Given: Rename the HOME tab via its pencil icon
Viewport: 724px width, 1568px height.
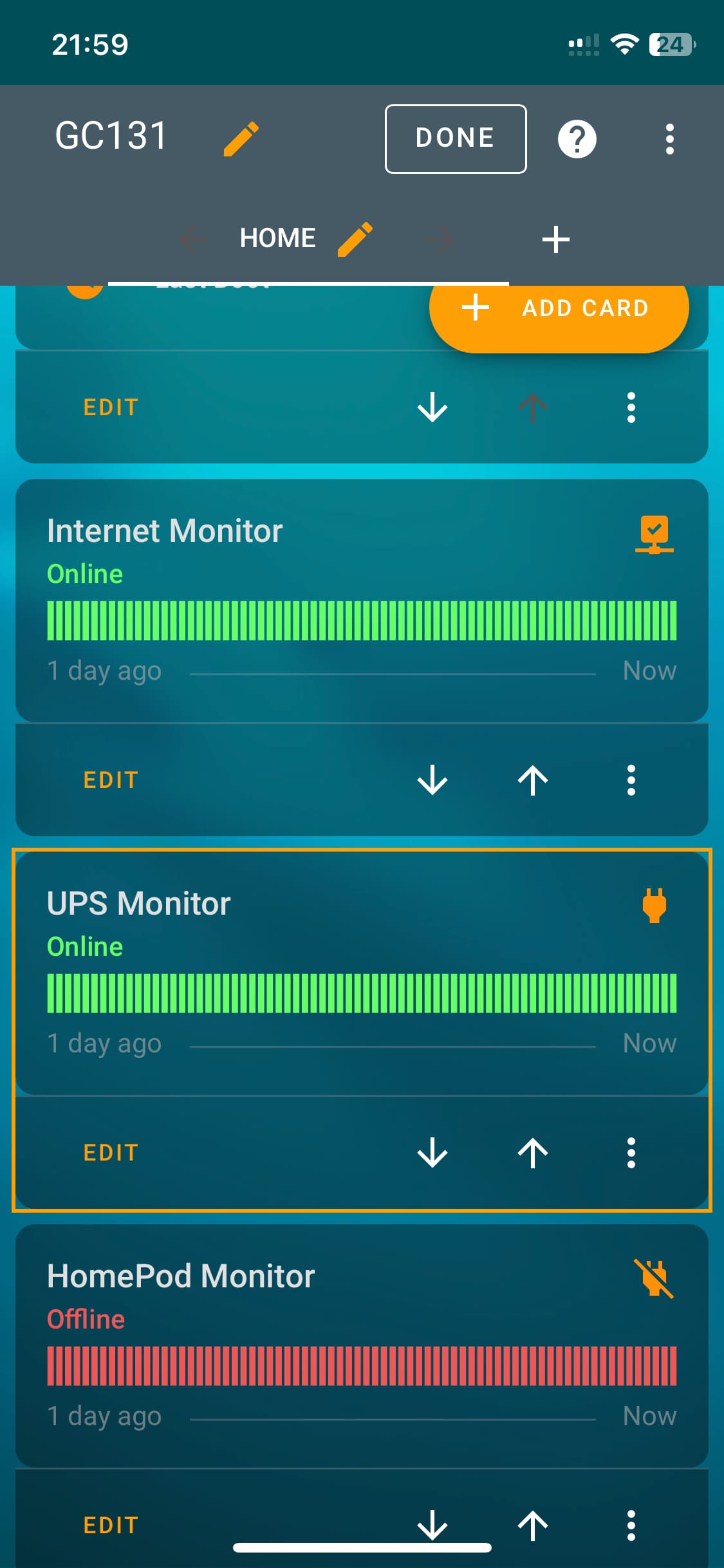Looking at the screenshot, I should [355, 239].
